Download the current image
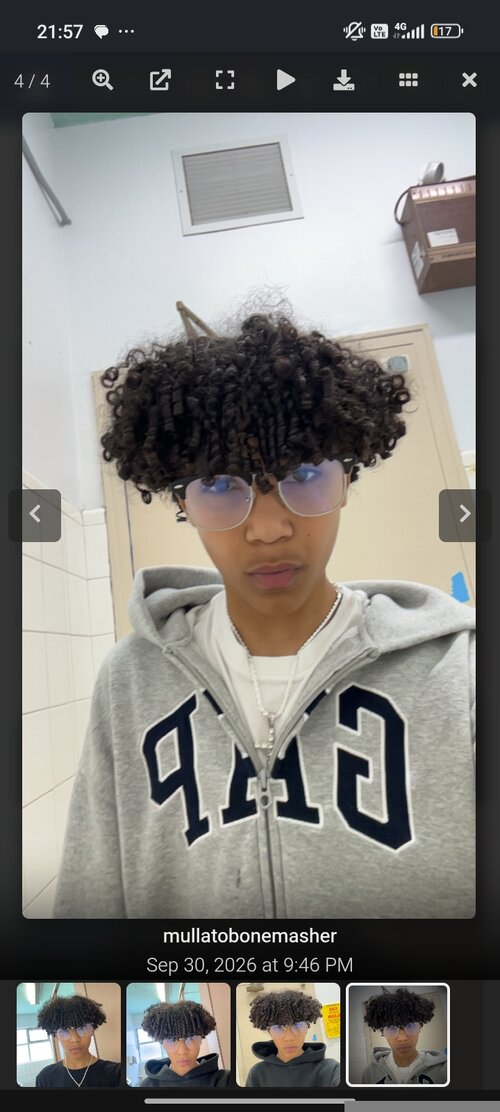 pos(344,80)
